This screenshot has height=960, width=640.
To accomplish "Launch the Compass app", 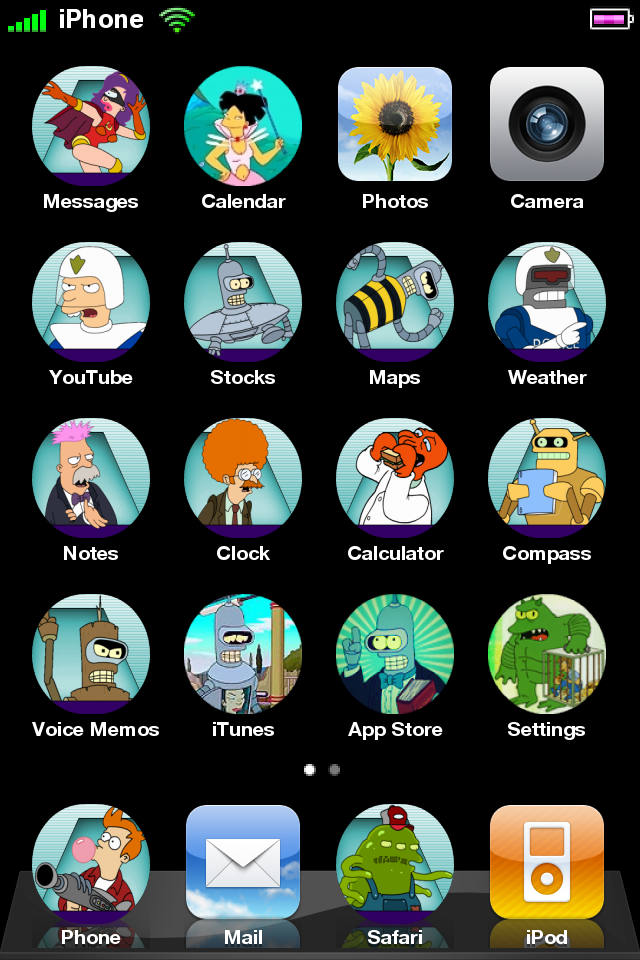I will (x=547, y=478).
